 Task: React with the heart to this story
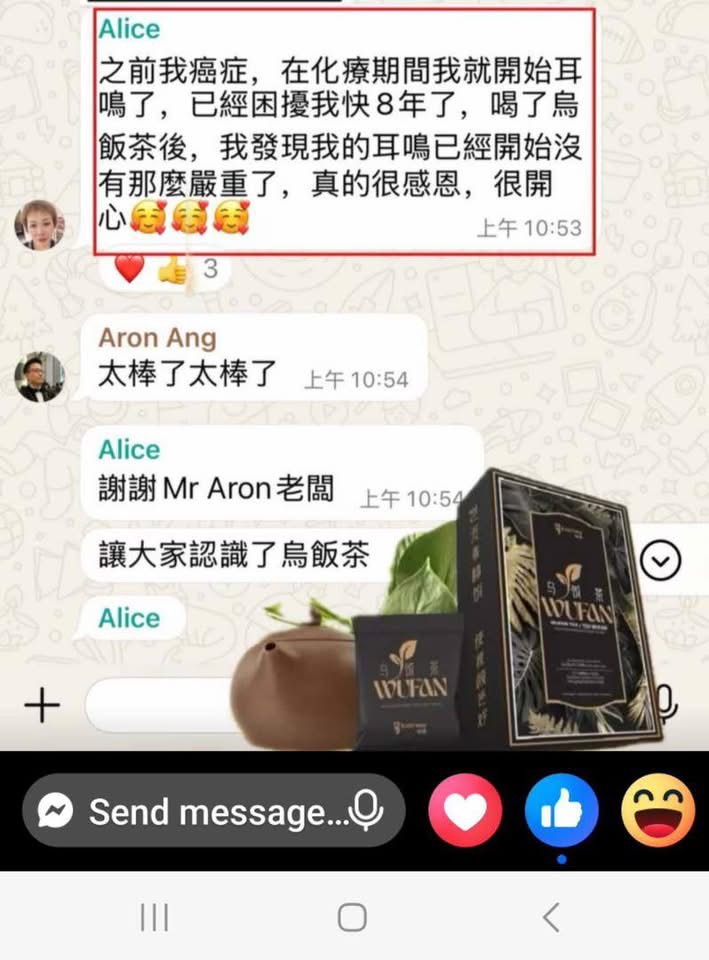click(465, 811)
